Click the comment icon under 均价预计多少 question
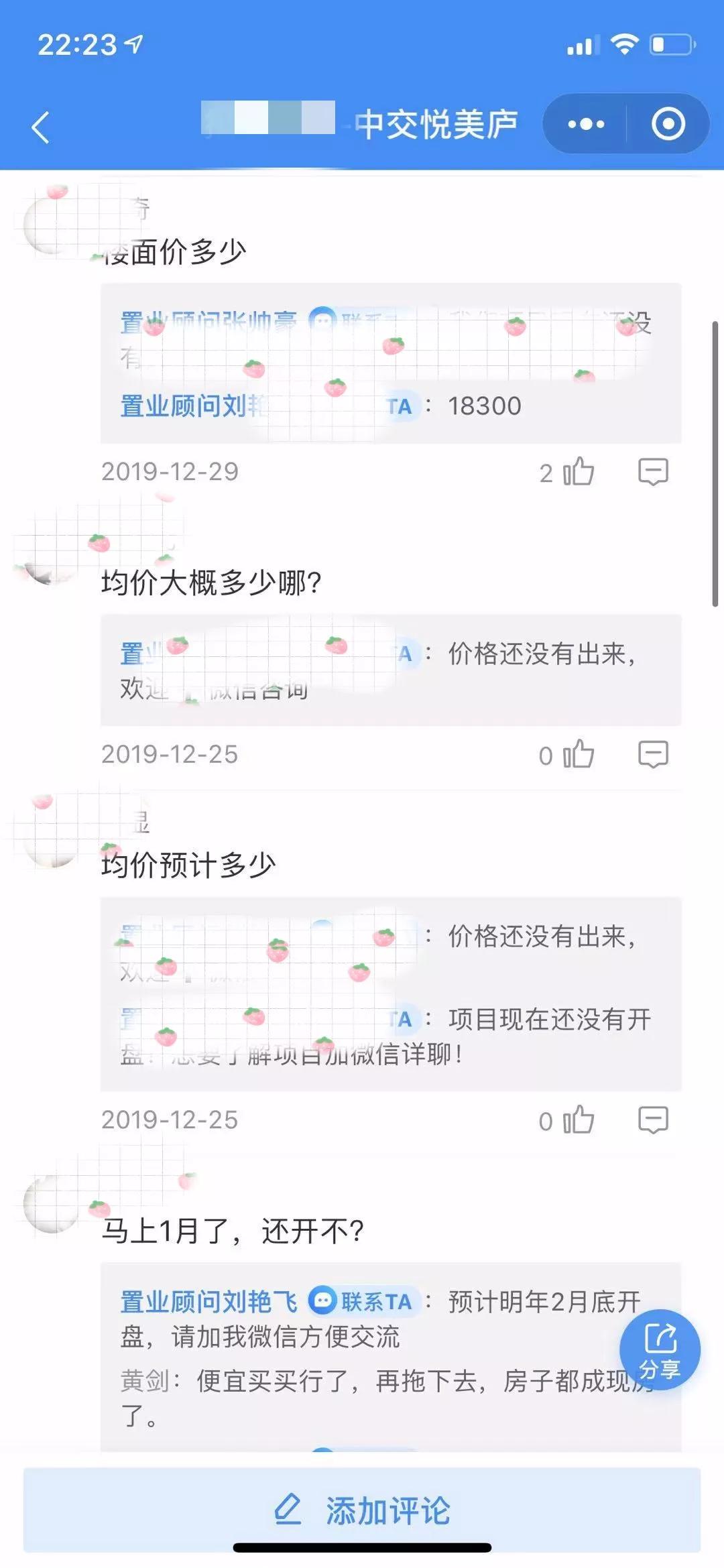Image resolution: width=724 pixels, height=1568 pixels. coord(654,1118)
